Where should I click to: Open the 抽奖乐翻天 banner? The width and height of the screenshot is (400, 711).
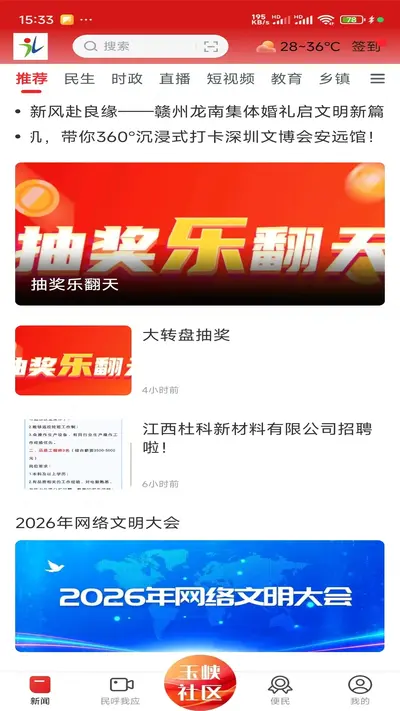click(200, 234)
